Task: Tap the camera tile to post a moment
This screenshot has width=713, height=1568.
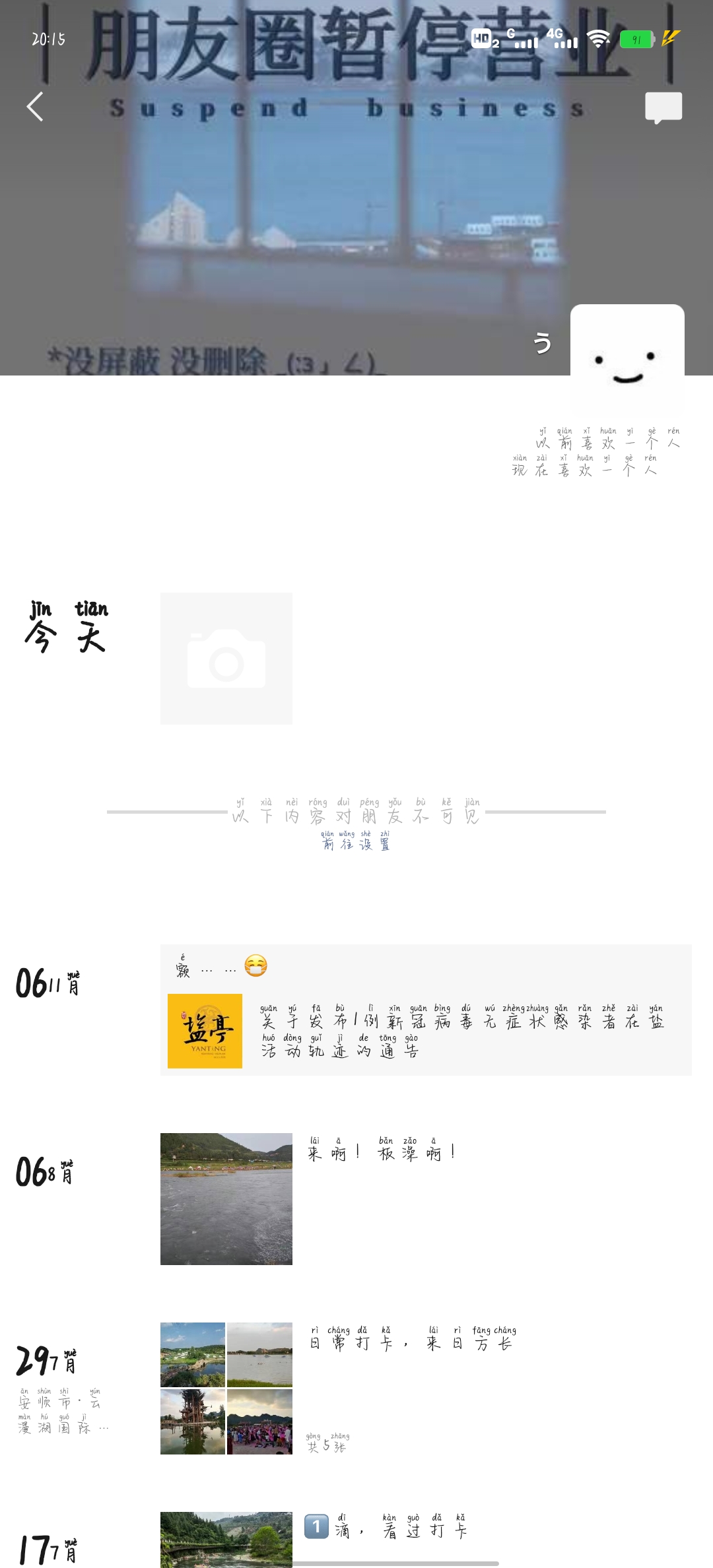Action: (x=226, y=658)
